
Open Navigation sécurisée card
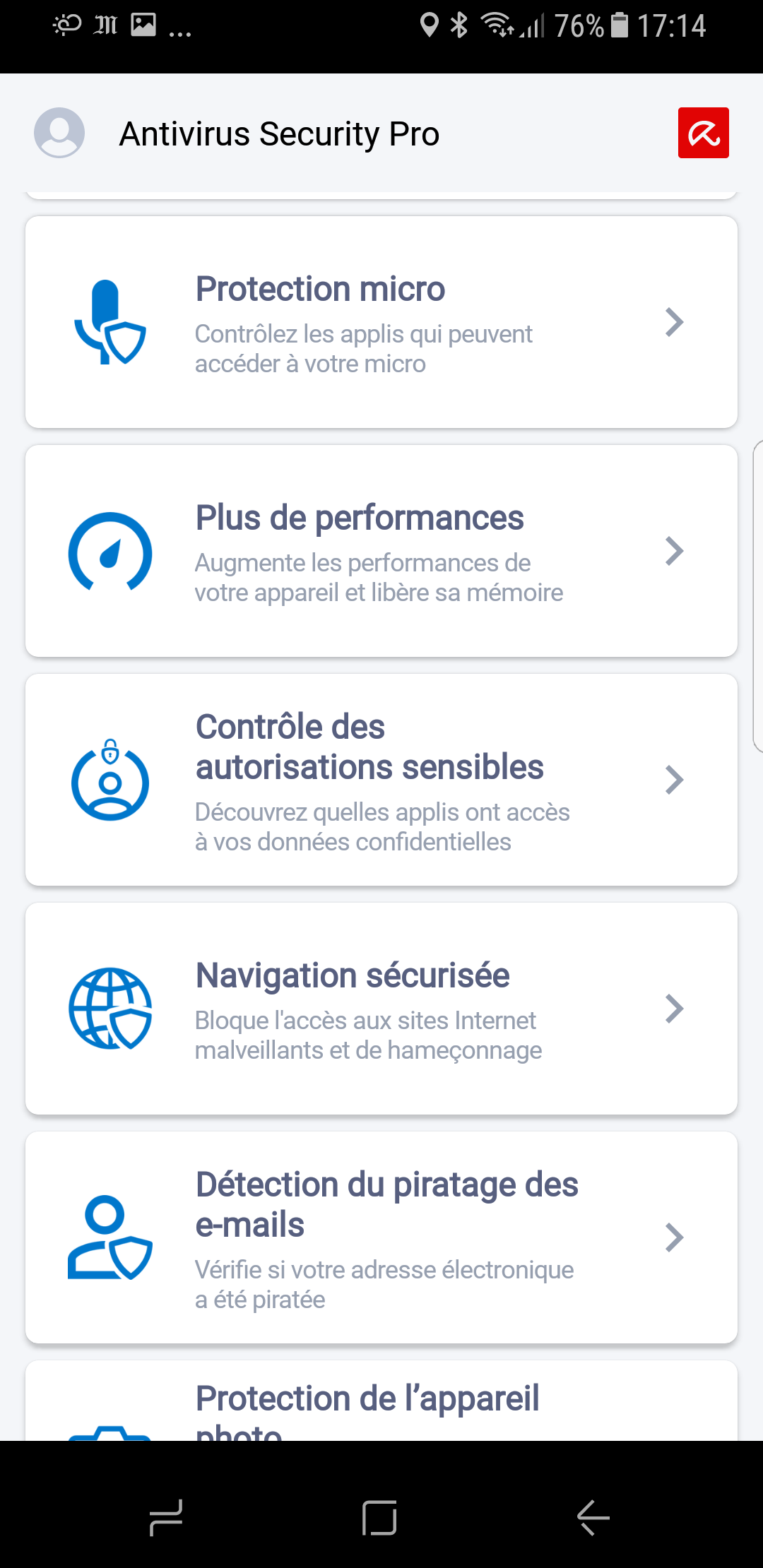pyautogui.click(x=381, y=1009)
